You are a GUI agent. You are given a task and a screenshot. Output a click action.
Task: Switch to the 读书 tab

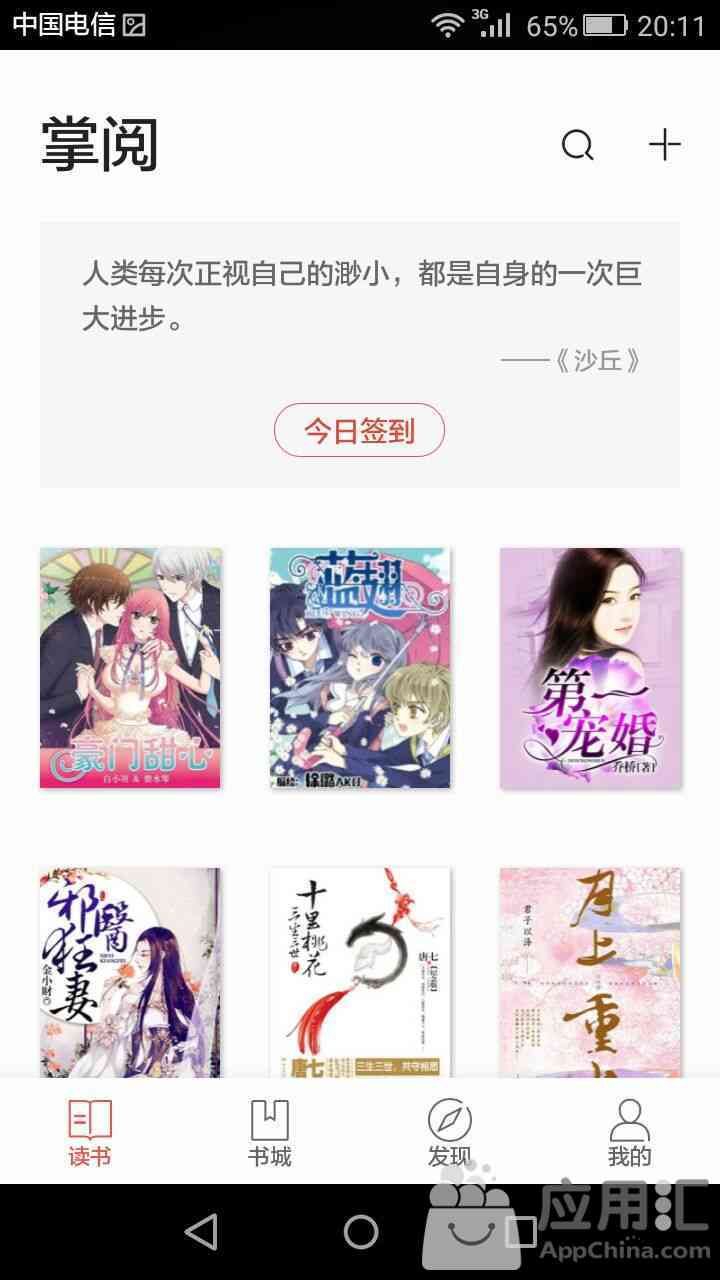click(90, 1133)
